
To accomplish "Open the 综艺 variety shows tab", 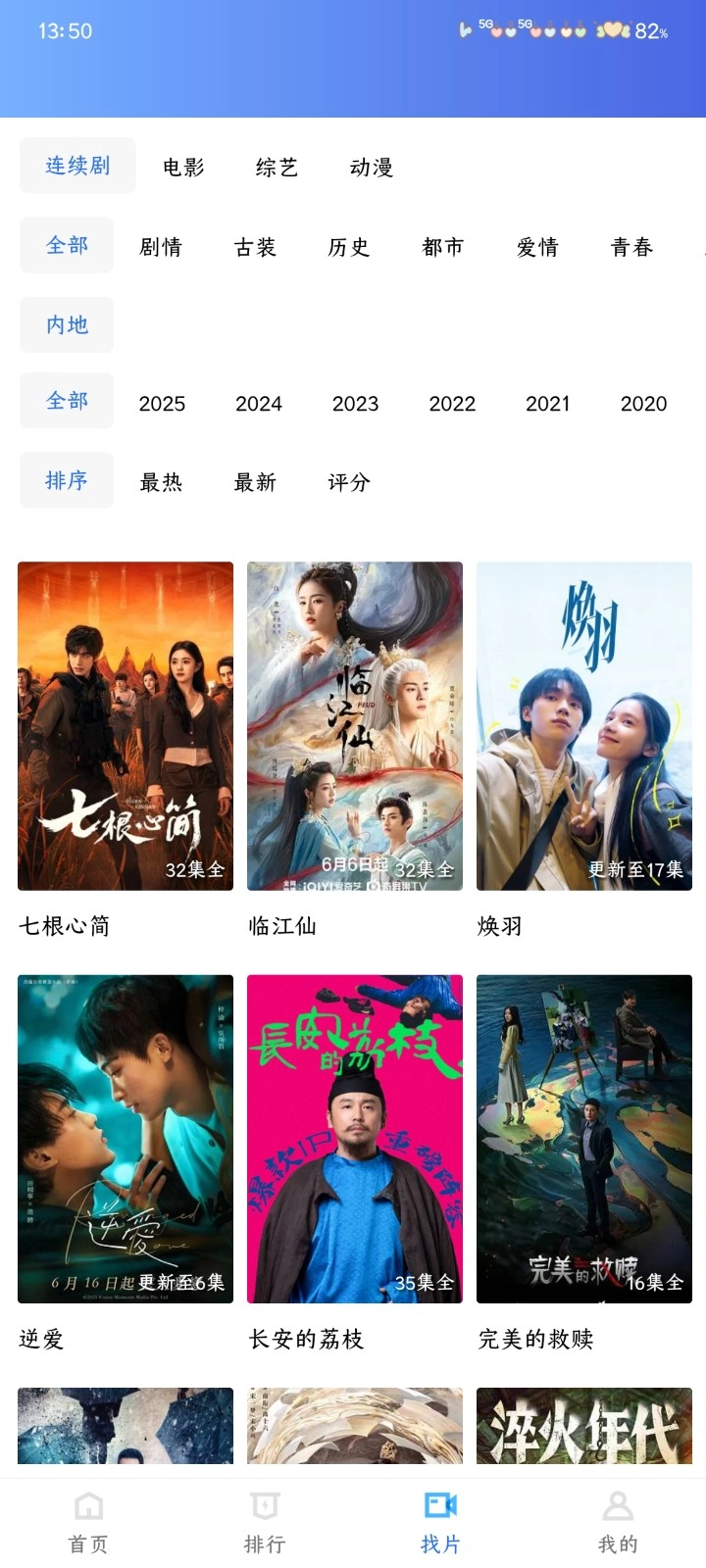I will pos(276,166).
